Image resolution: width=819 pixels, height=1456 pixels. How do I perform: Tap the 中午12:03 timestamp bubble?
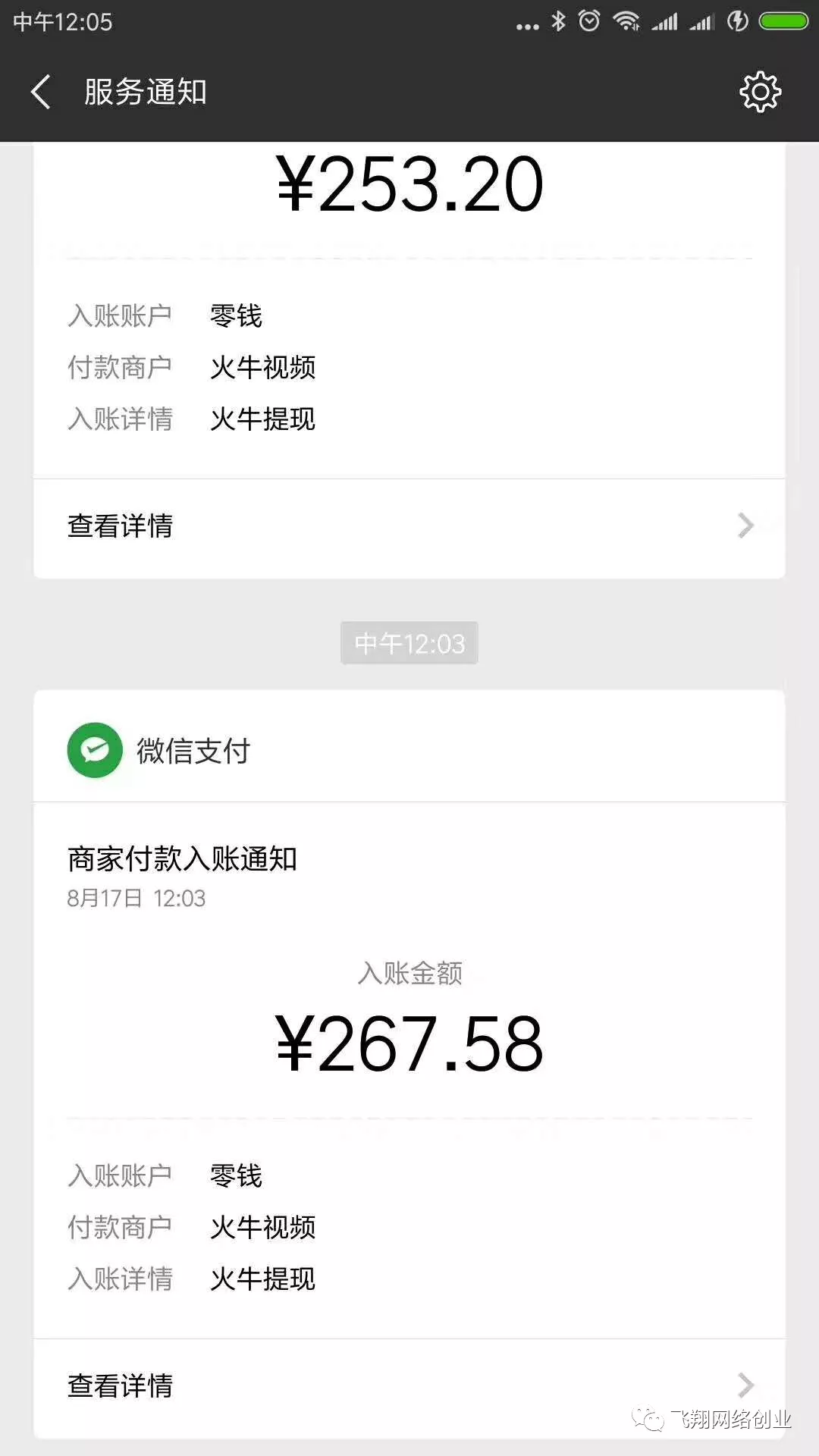[409, 642]
